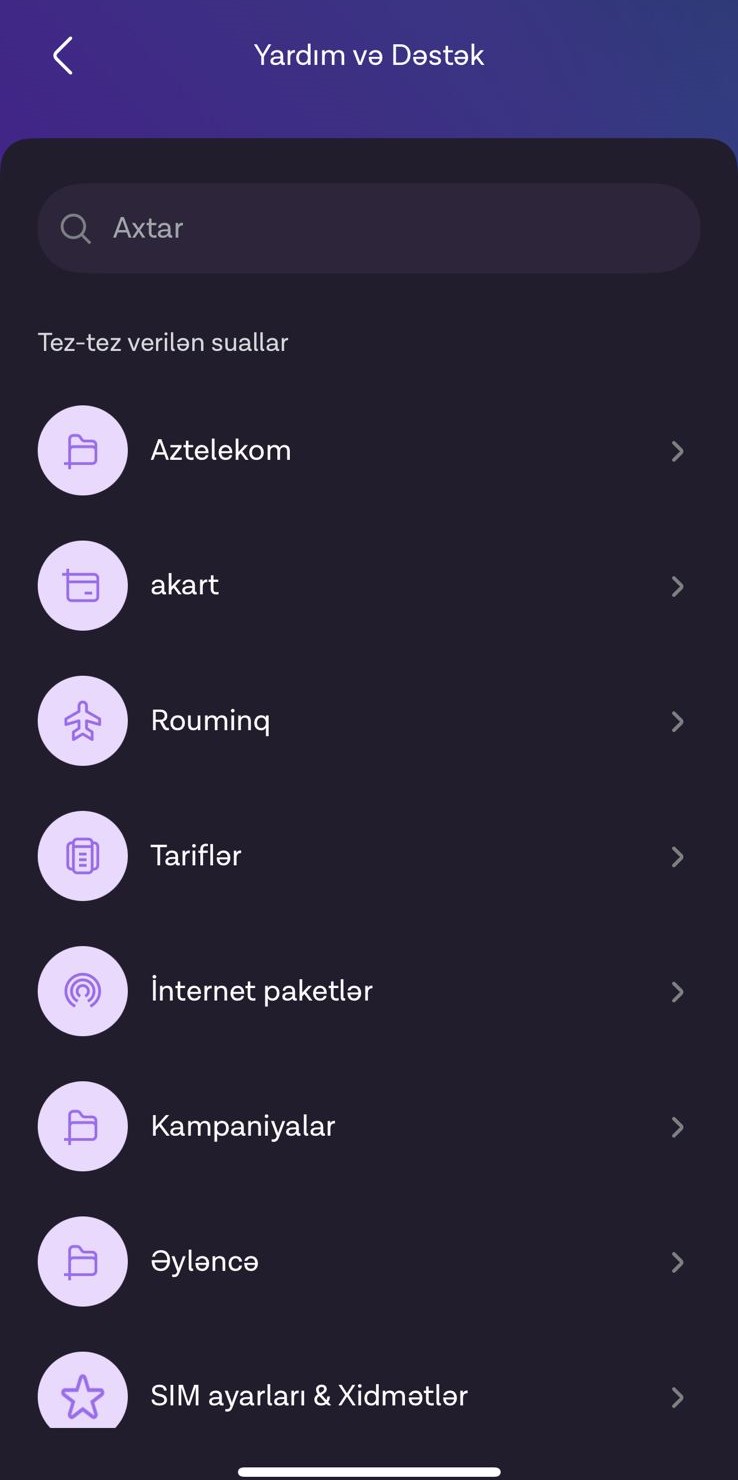The height and width of the screenshot is (1480, 738).
Task: Open the İnternet paketlər section
Action: 368,991
